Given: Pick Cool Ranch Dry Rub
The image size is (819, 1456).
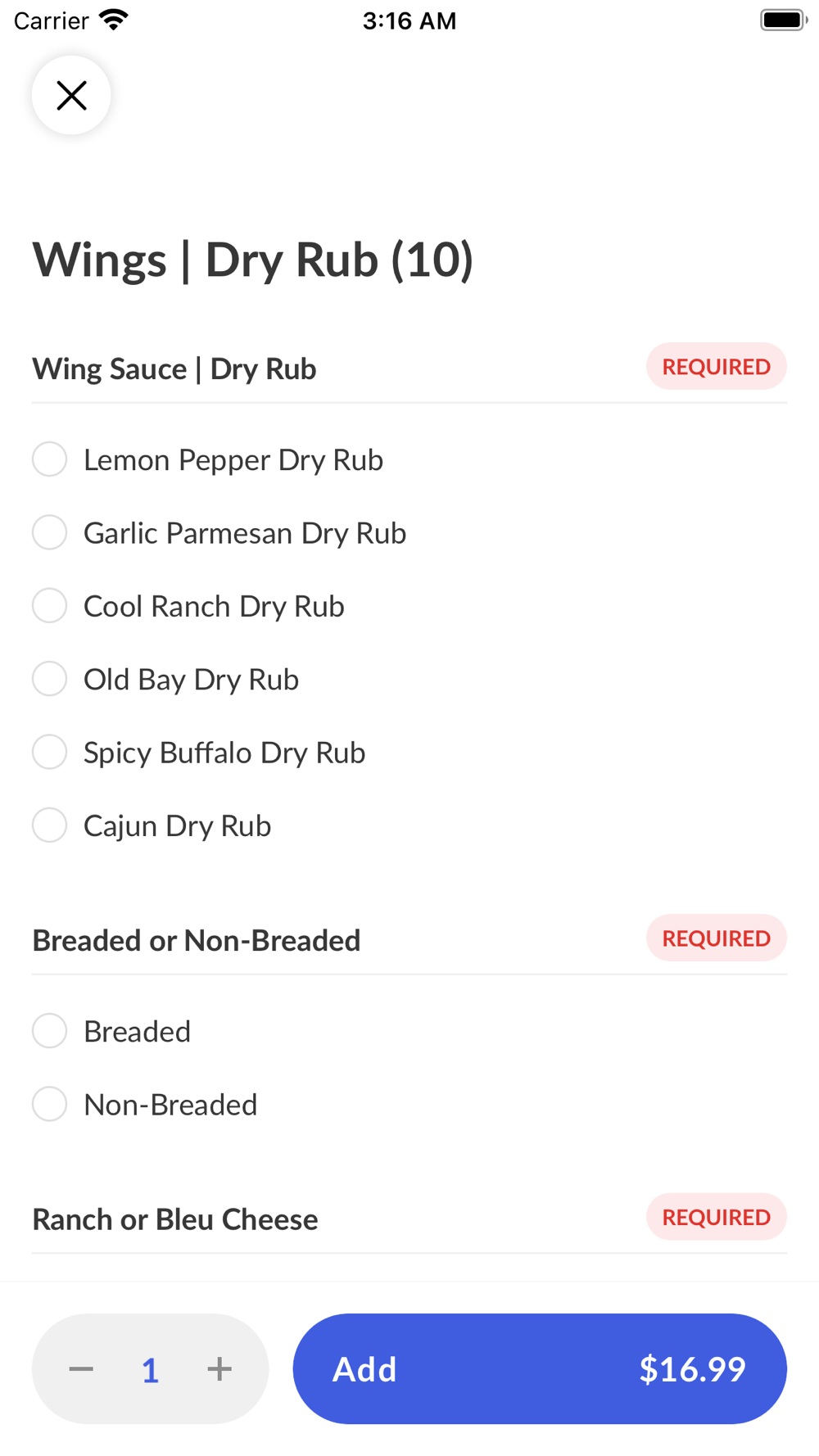Looking at the screenshot, I should (x=50, y=606).
